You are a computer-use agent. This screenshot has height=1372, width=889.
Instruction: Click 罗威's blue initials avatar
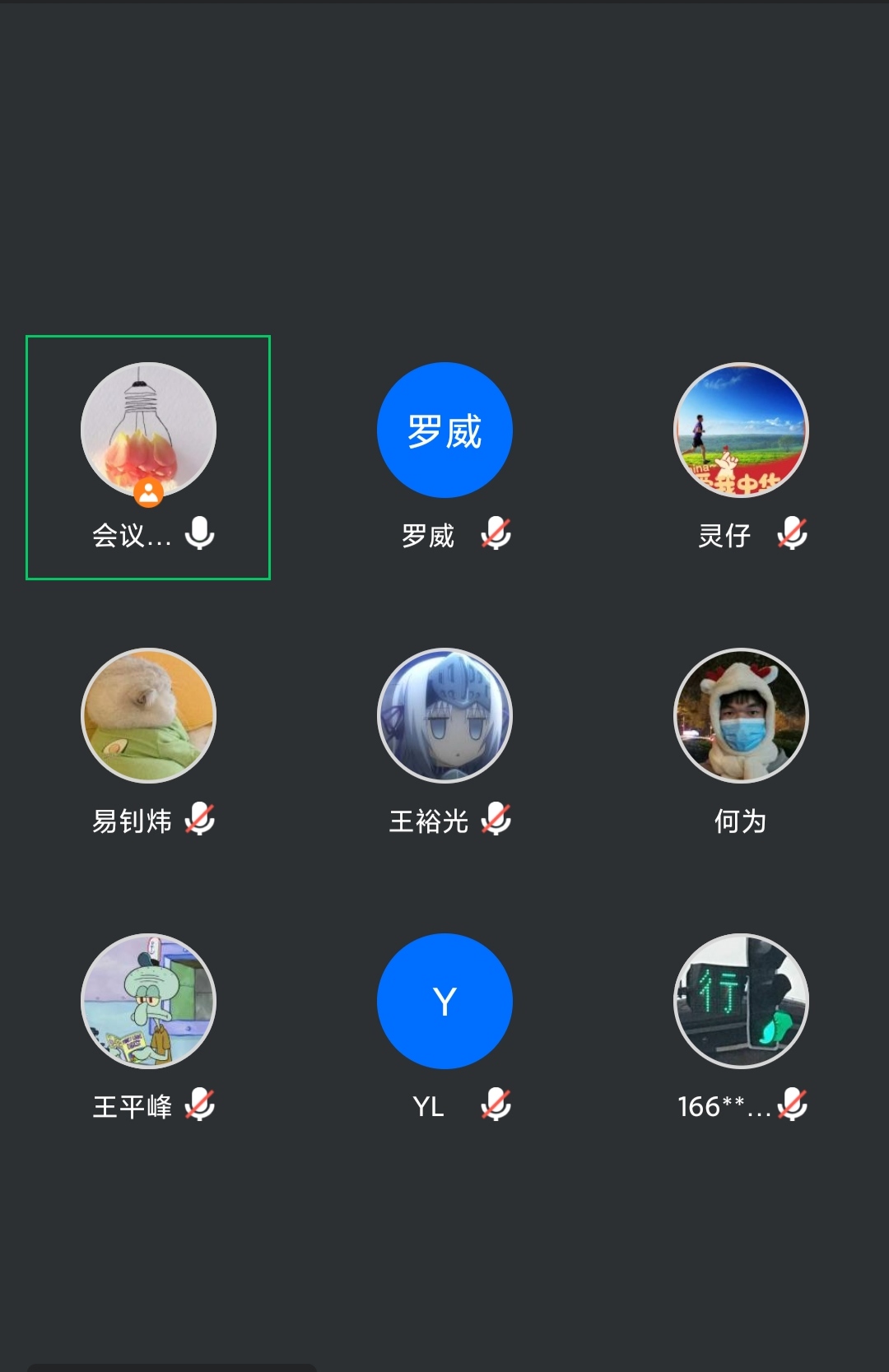[x=444, y=429]
